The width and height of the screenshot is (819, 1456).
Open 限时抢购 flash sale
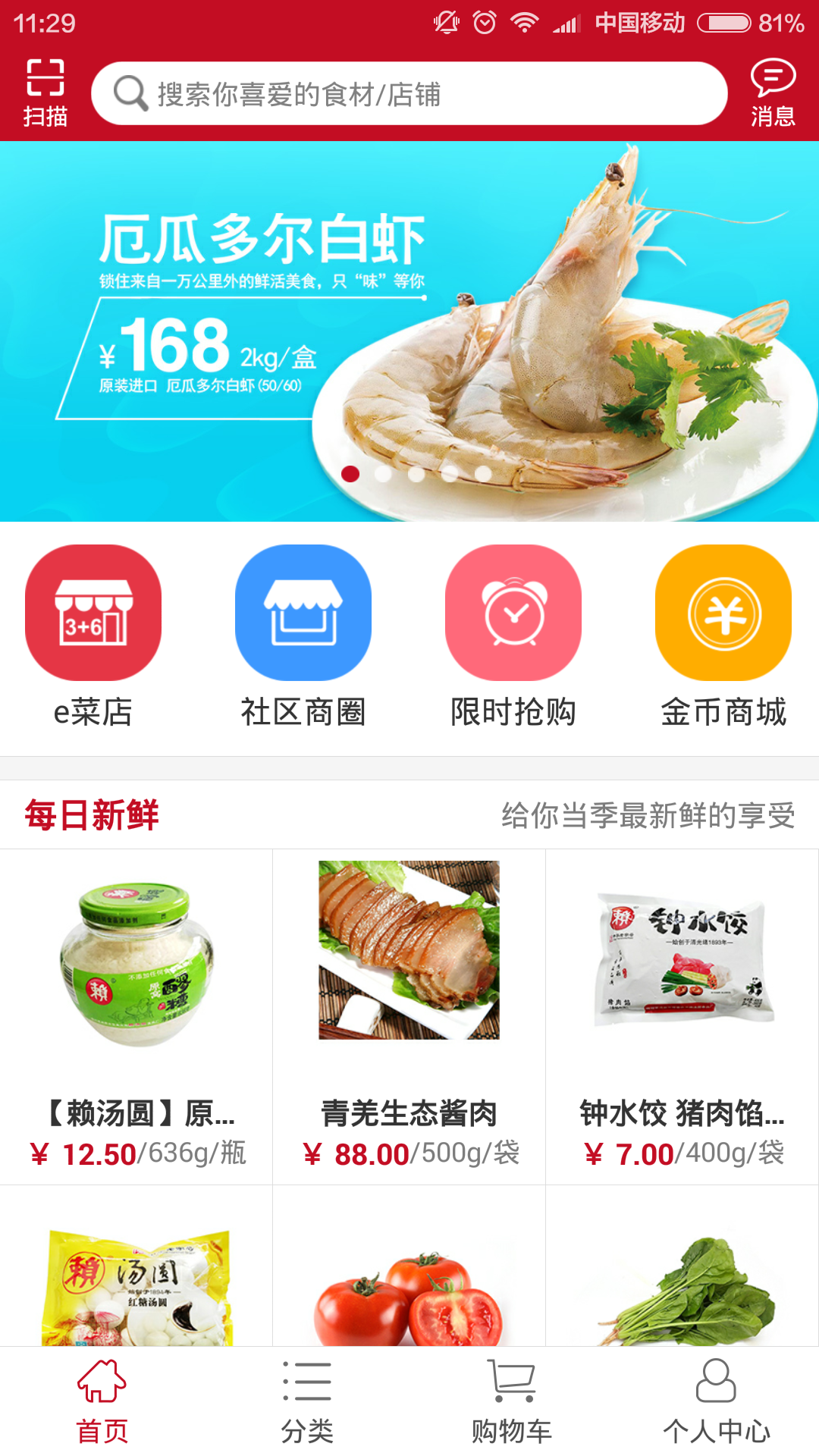(x=513, y=635)
